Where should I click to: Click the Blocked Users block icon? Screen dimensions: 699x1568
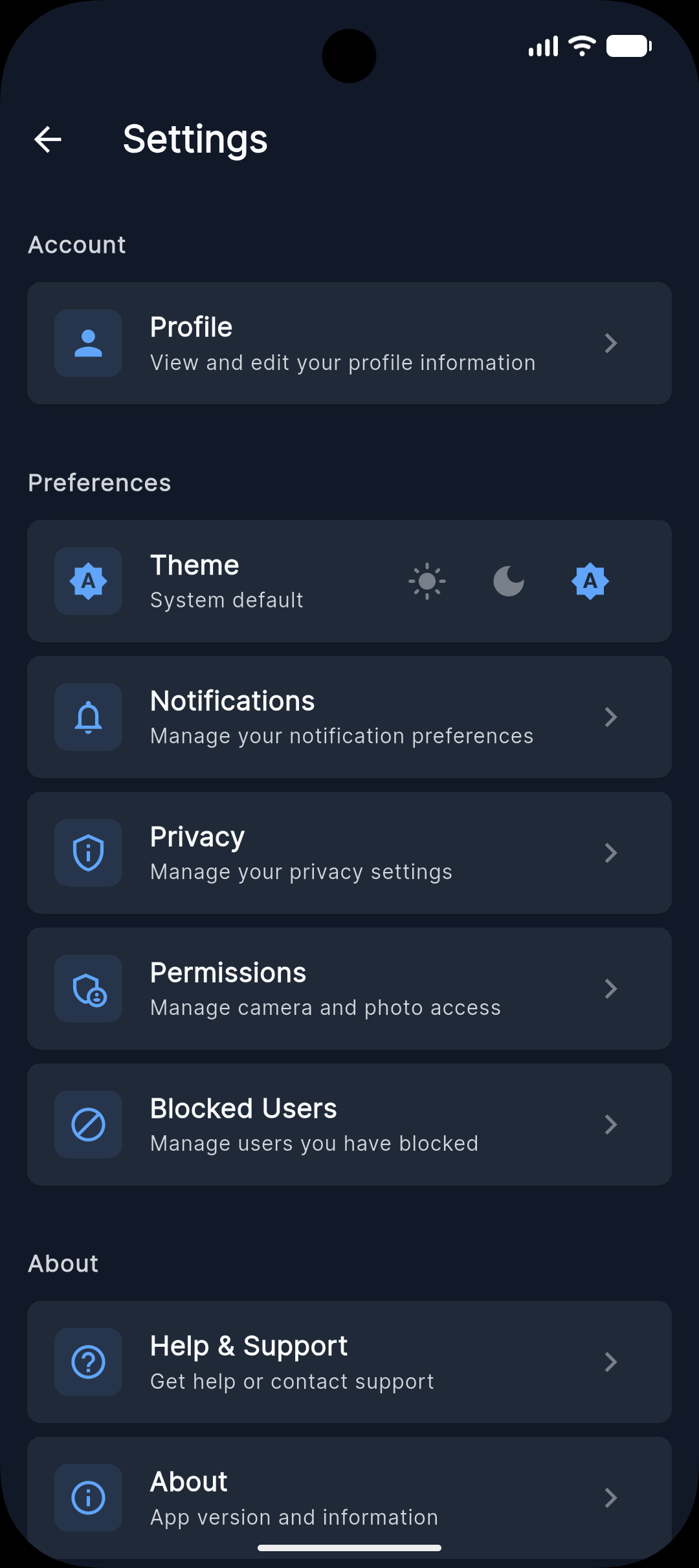tap(88, 1124)
